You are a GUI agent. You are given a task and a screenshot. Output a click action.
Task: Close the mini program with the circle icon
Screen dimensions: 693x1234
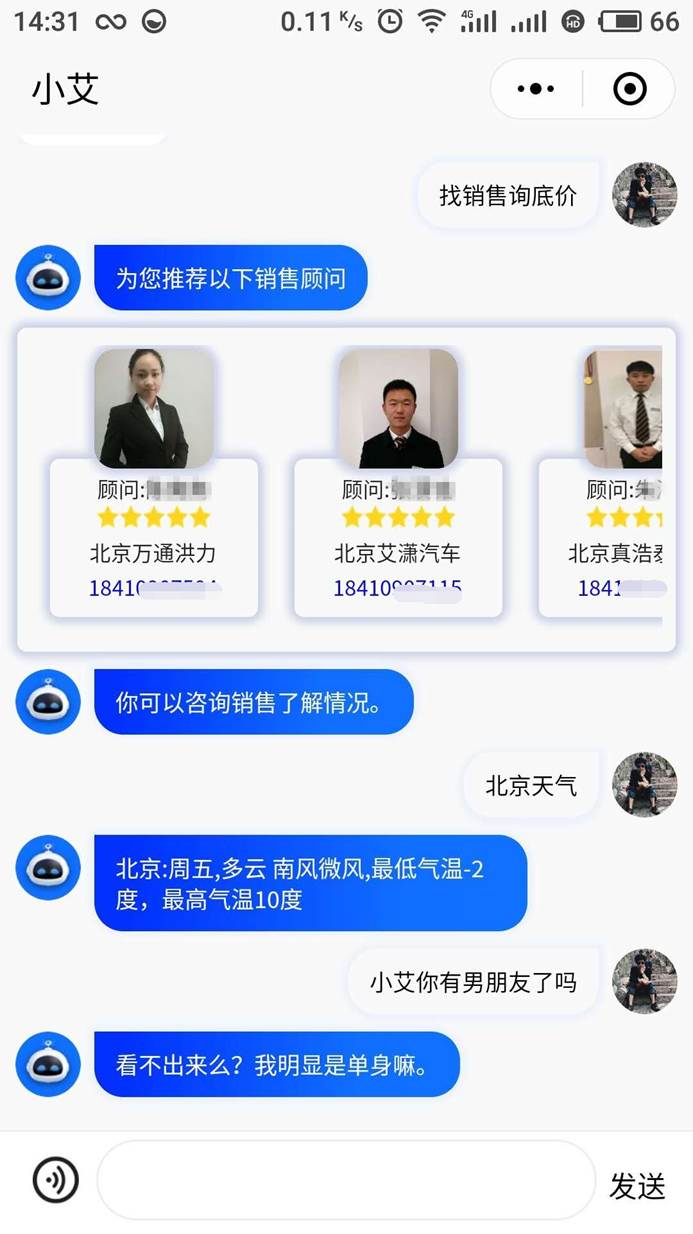coord(630,89)
